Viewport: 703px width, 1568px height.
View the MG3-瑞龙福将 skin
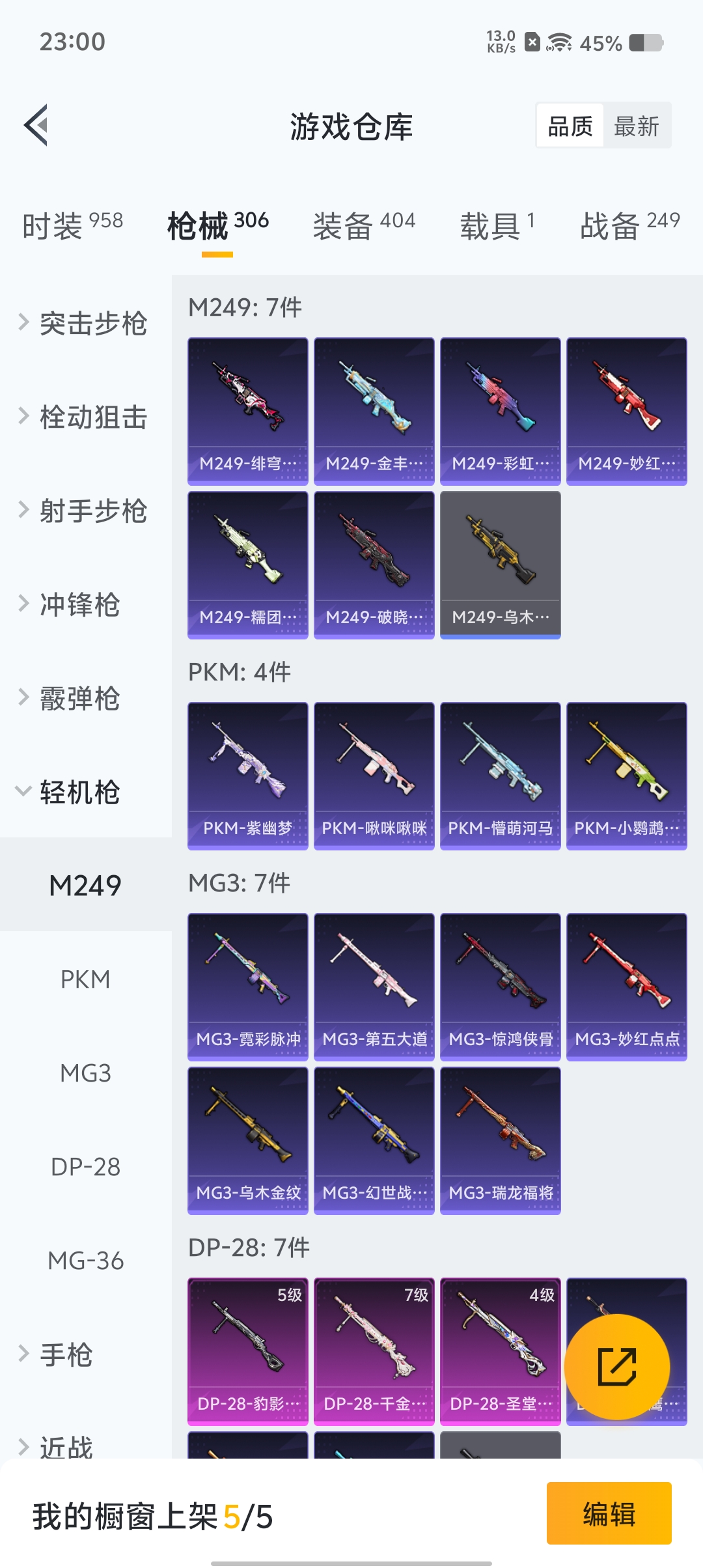pos(500,1140)
